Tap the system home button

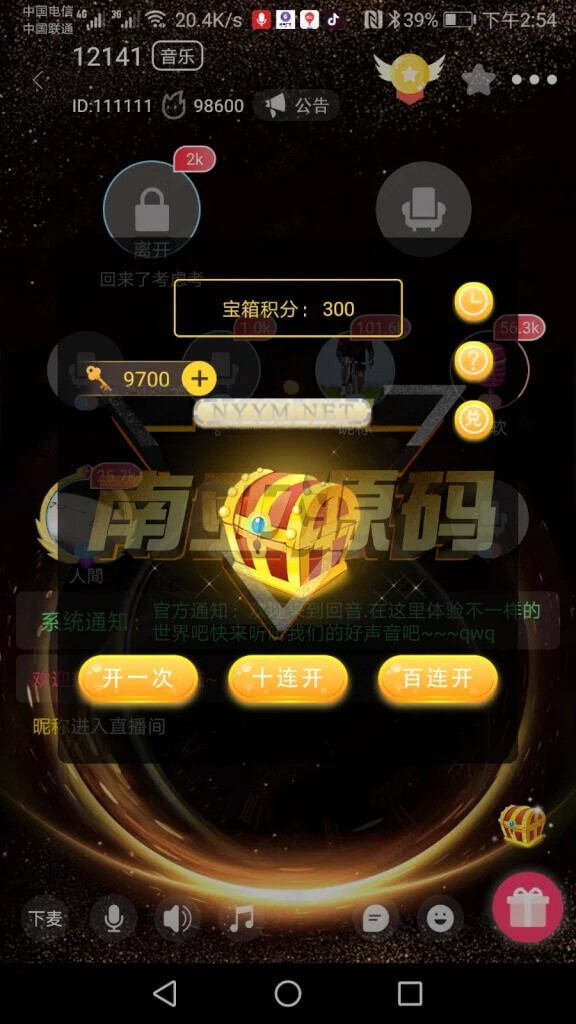(x=288, y=993)
